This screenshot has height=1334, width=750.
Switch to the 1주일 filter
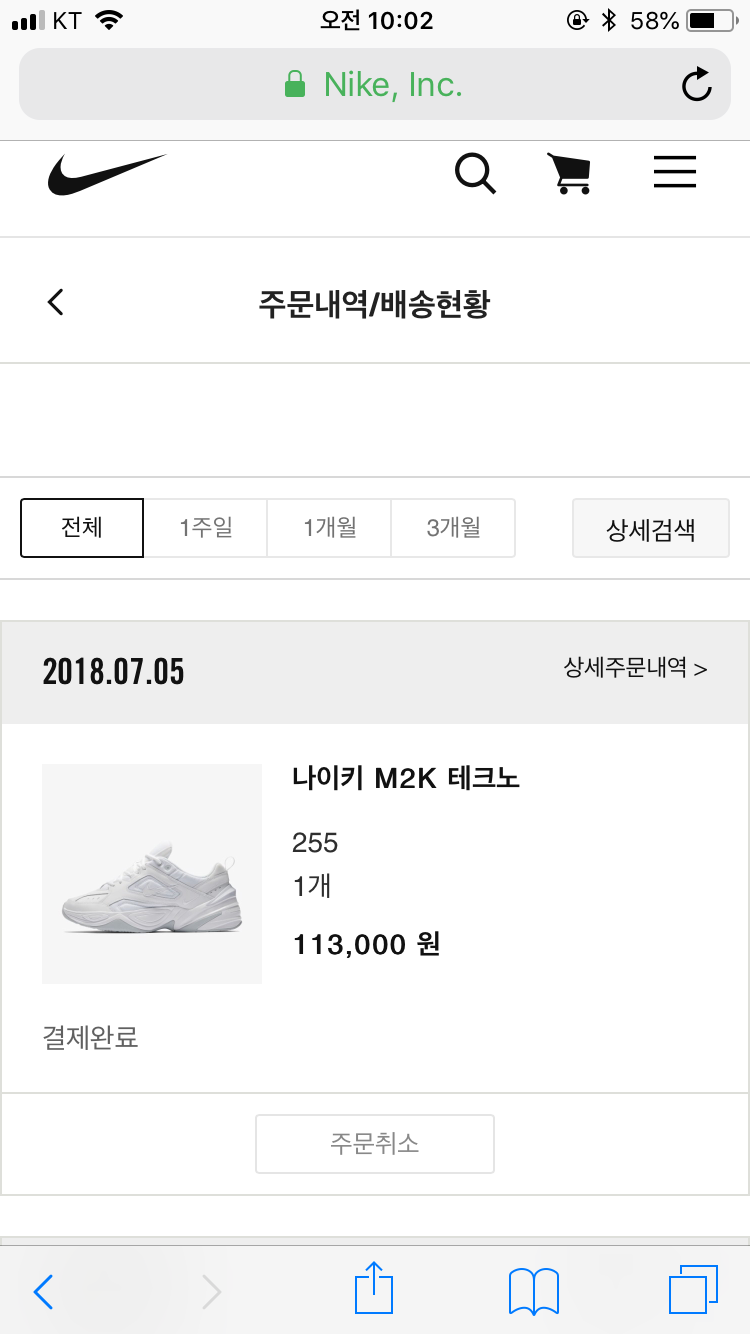coord(206,527)
